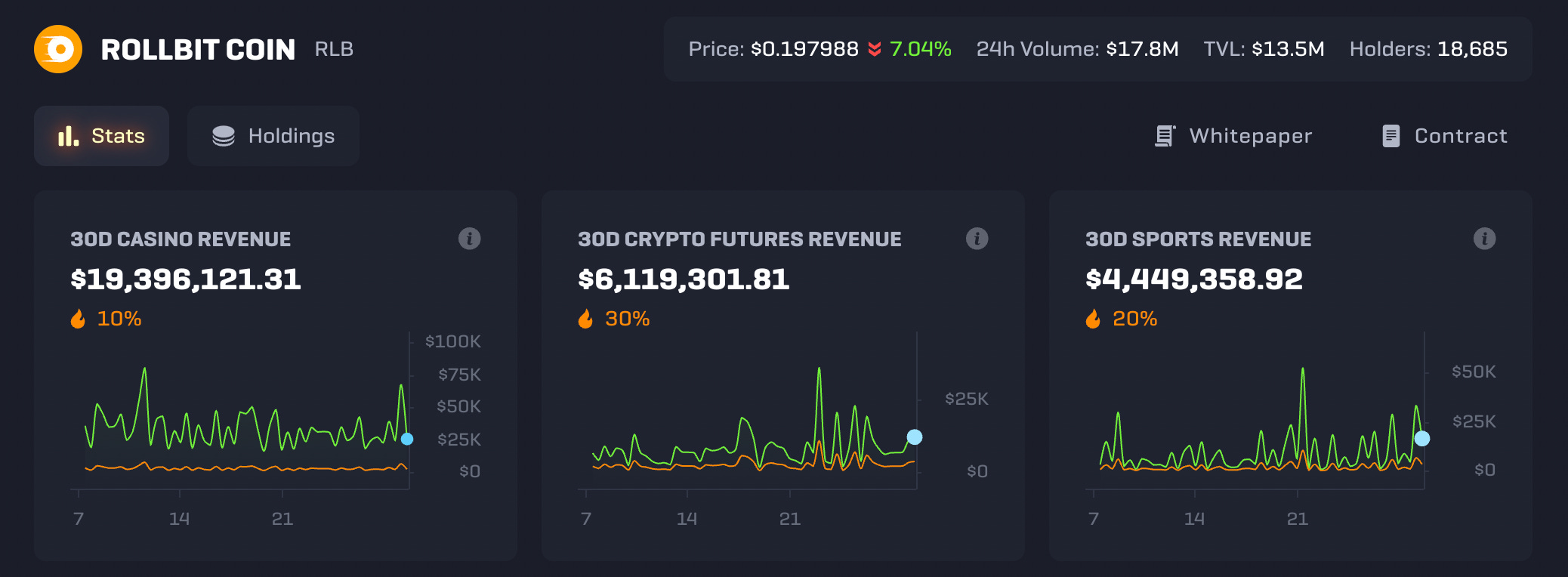Show info for 30D Crypto Futures Revenue
Viewport: 1568px width, 577px height.
click(x=977, y=239)
